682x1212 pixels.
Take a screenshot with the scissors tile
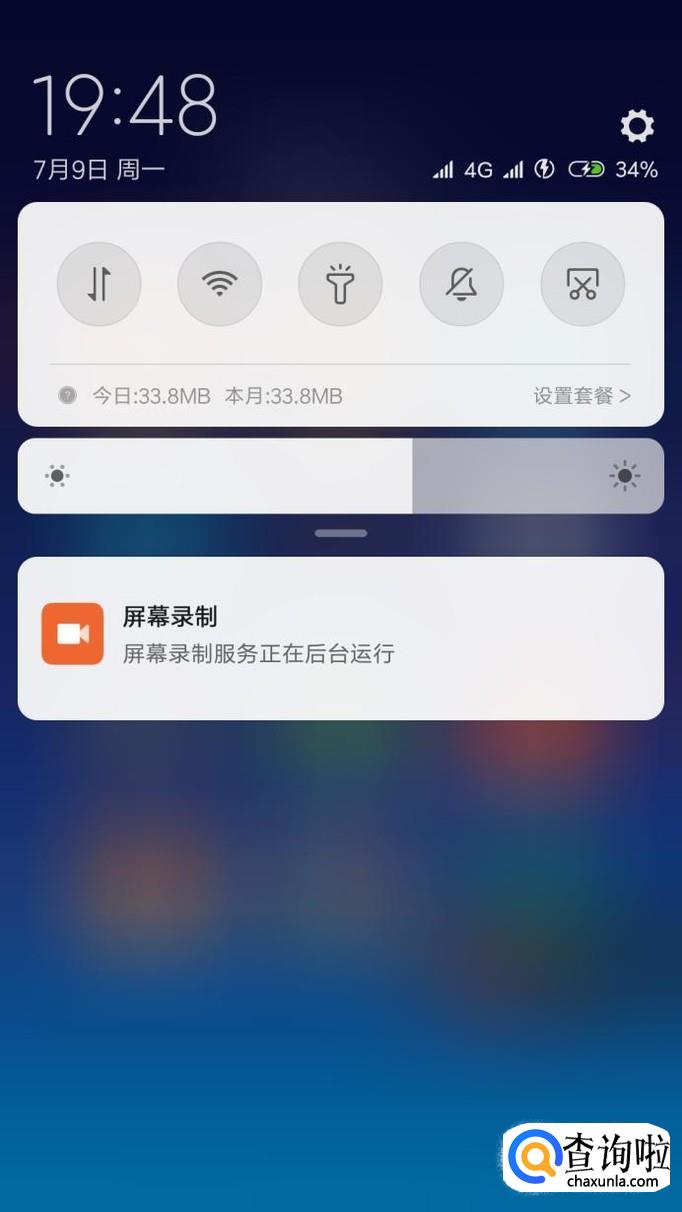click(582, 284)
